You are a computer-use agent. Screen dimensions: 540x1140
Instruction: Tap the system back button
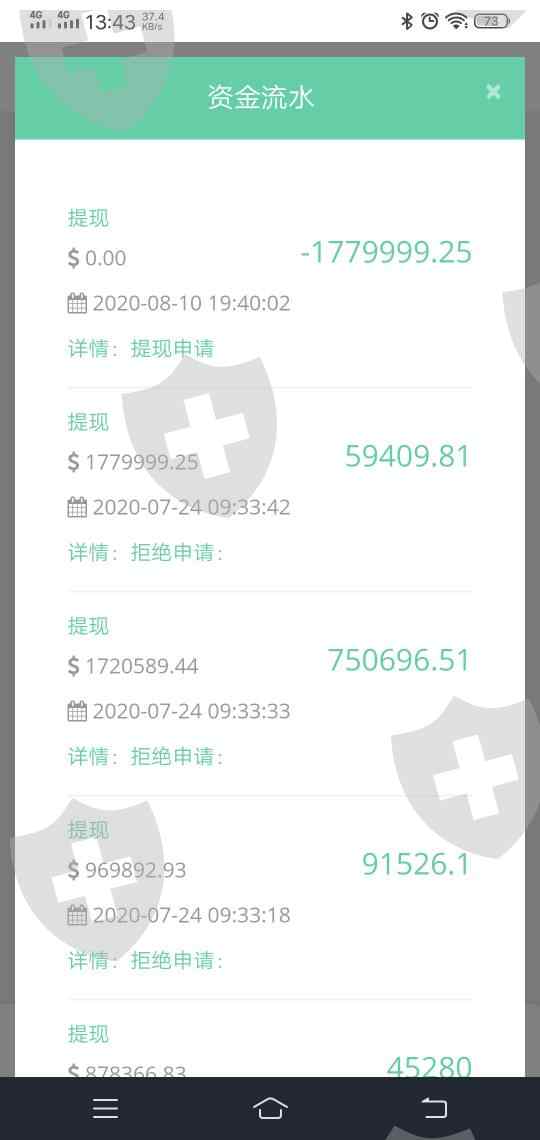(434, 1108)
